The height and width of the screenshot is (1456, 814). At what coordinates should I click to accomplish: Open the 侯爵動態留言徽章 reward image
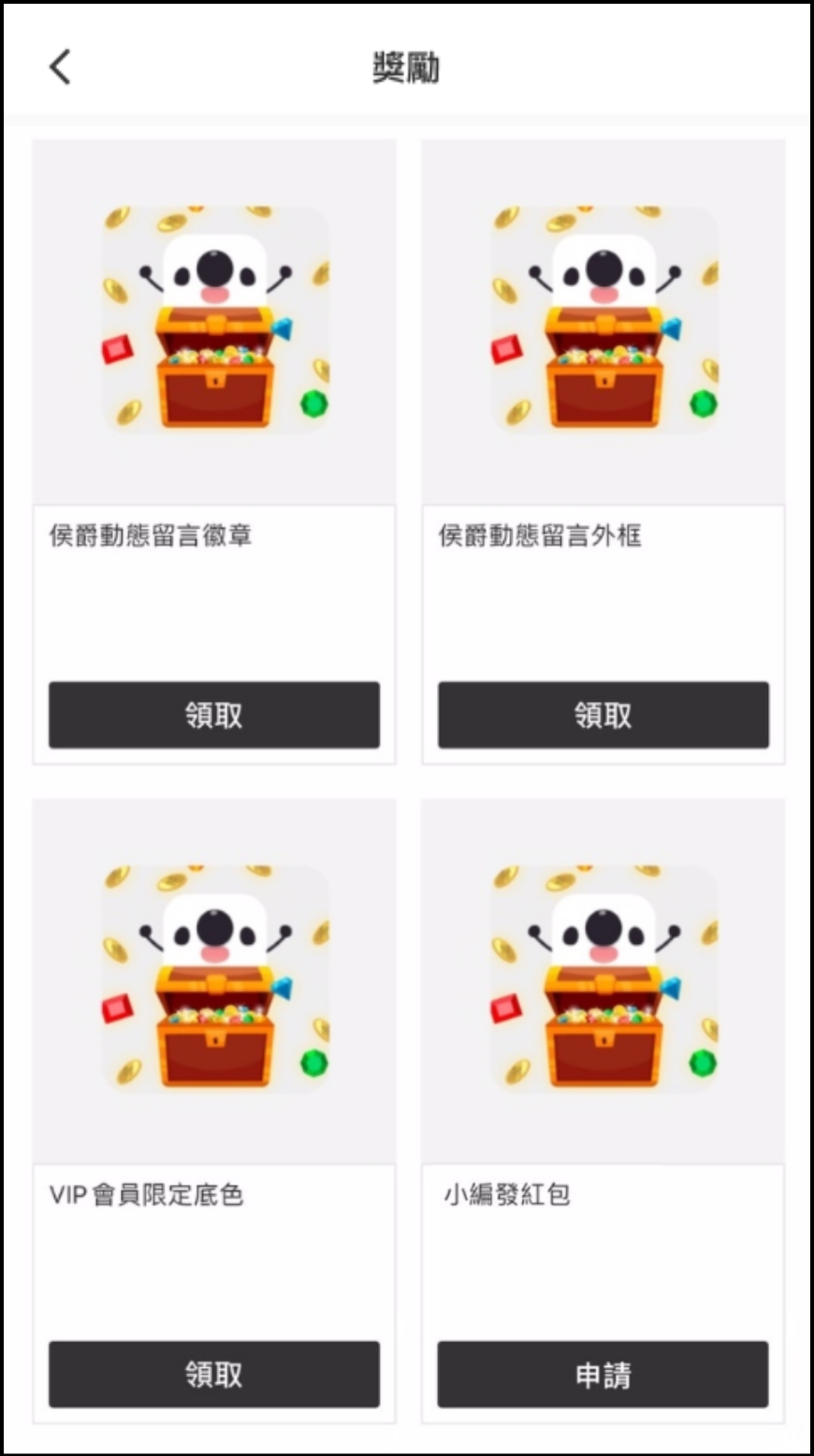click(x=215, y=320)
